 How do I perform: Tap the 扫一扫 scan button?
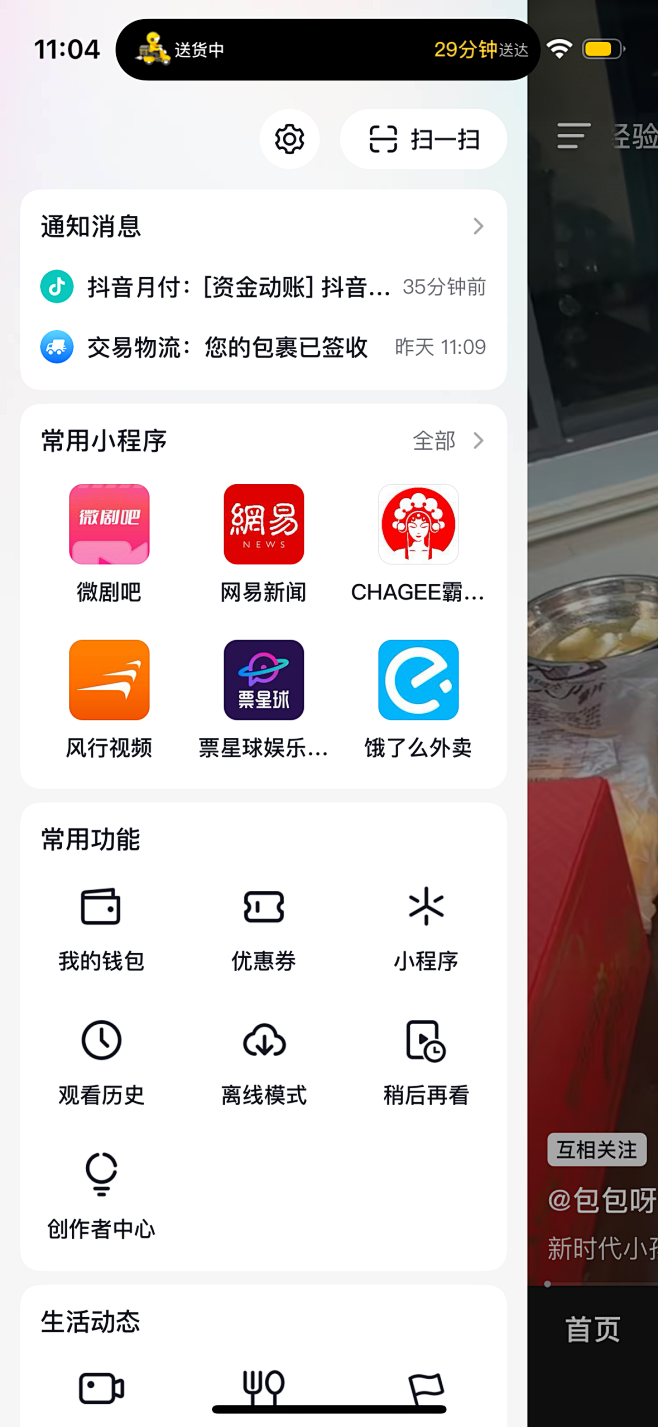click(423, 139)
